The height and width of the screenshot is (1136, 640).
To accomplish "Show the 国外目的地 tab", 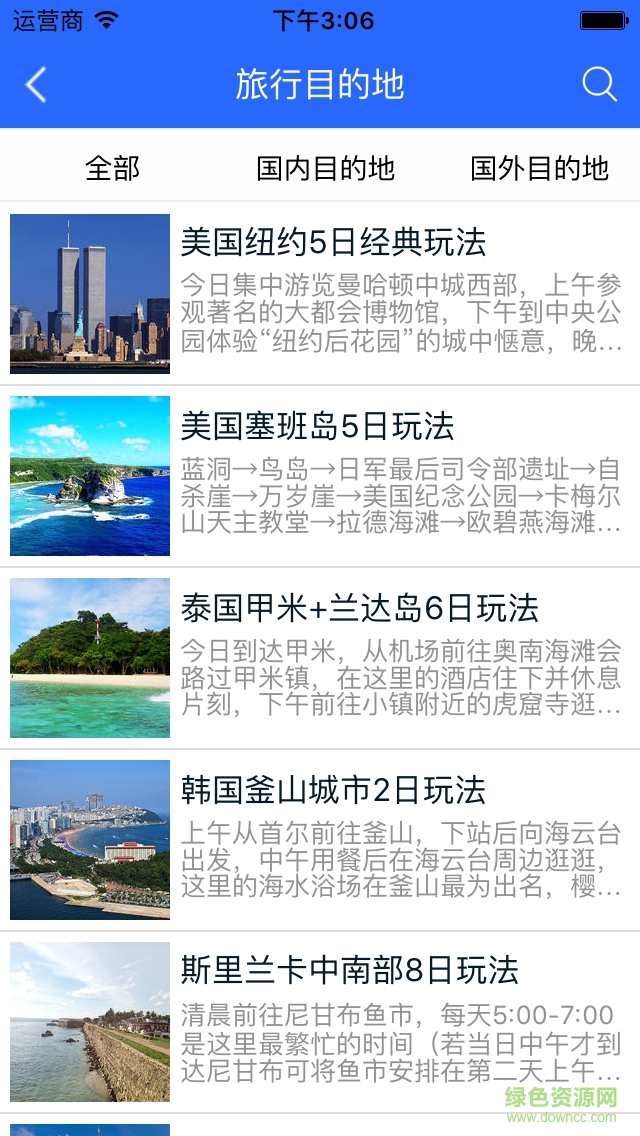I will [x=539, y=168].
